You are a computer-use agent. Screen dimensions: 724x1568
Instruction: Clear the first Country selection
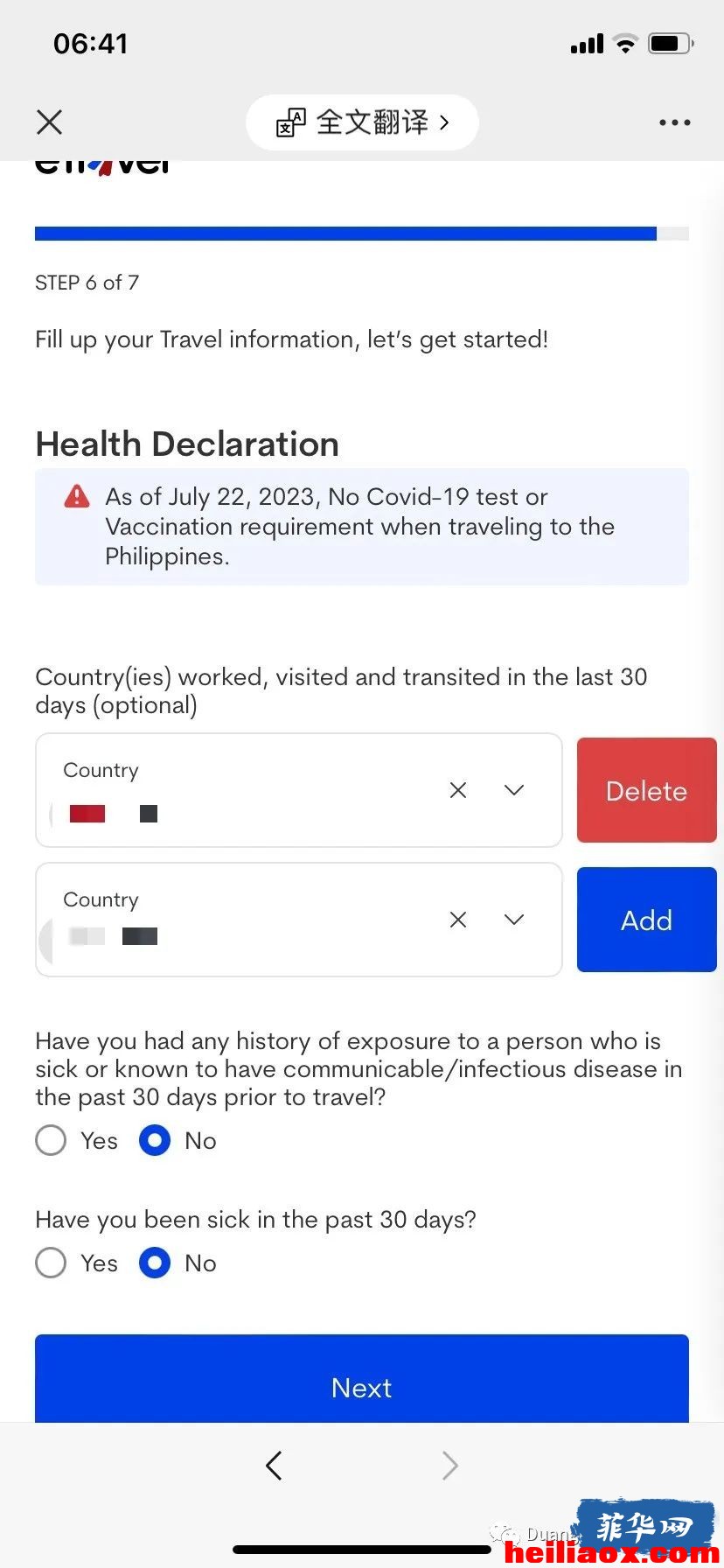(457, 790)
